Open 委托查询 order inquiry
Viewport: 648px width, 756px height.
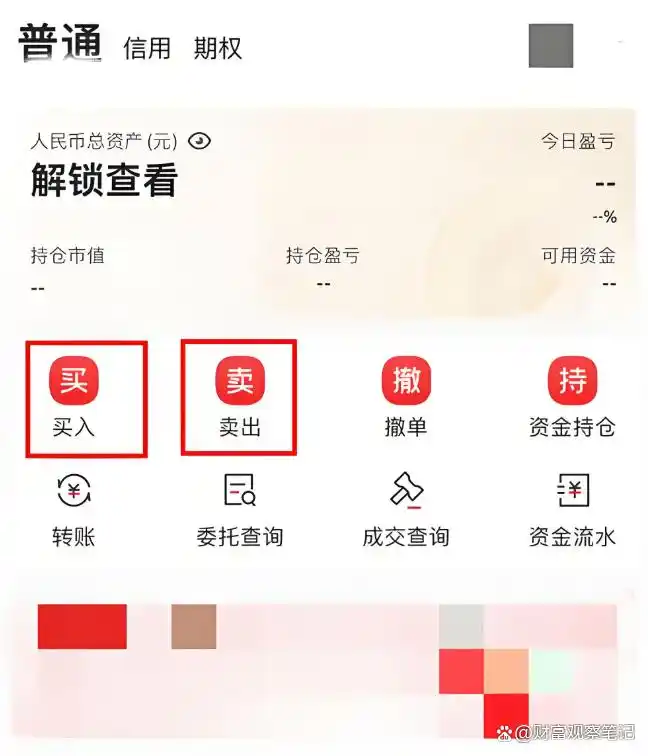(x=239, y=508)
